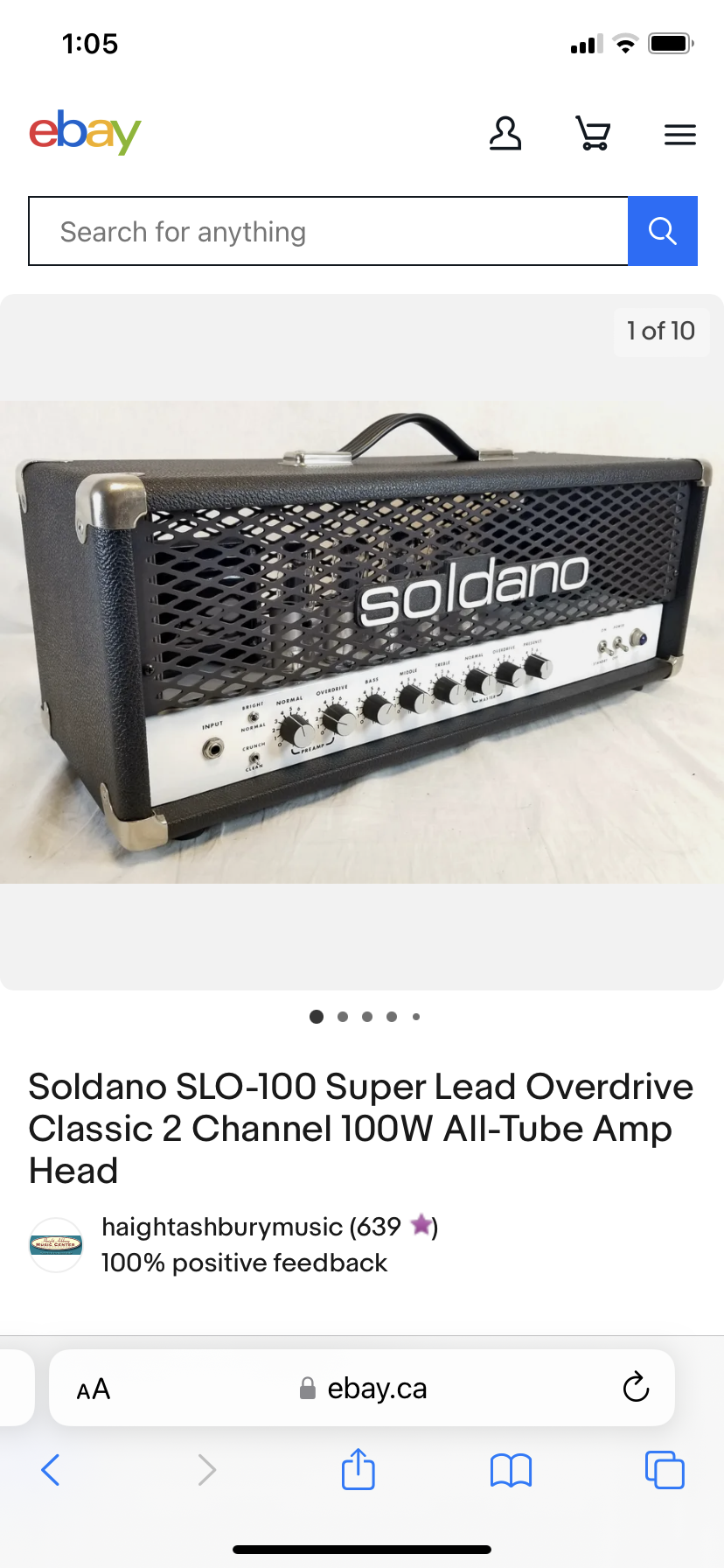Open Safari's AA reader options
Viewport: 724px width, 1568px height.
[x=94, y=1389]
